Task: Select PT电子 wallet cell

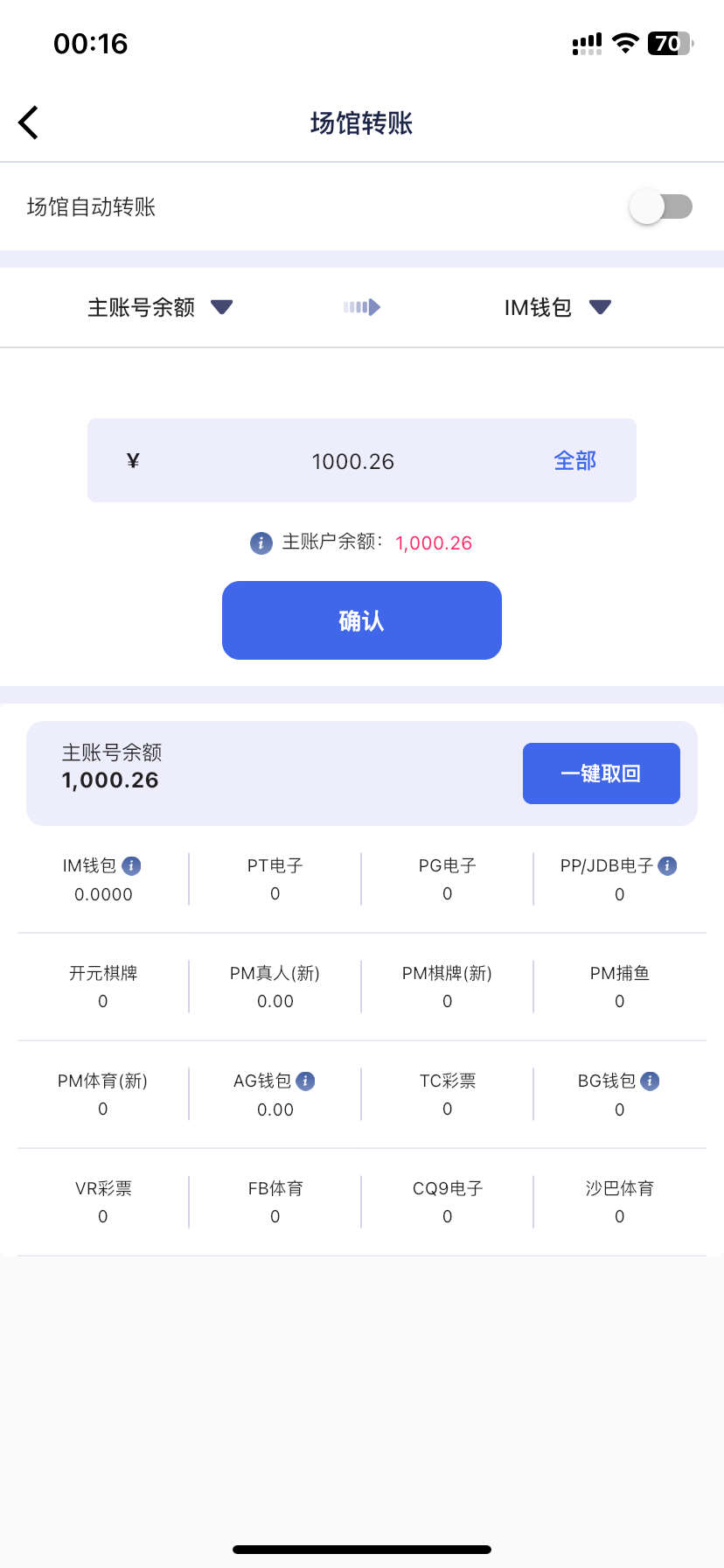Action: coord(275,878)
